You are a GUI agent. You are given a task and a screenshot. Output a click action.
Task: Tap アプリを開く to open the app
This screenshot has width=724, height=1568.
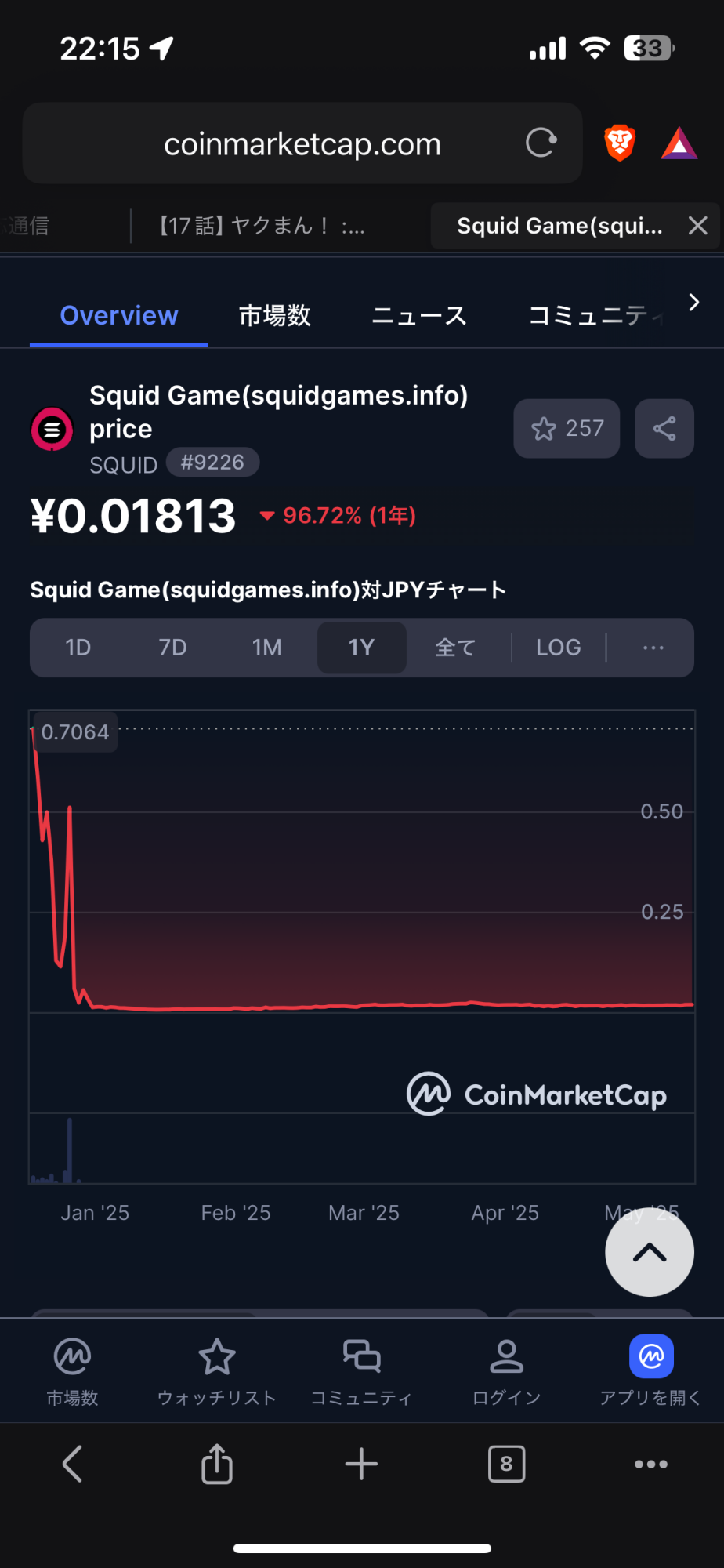click(651, 1372)
